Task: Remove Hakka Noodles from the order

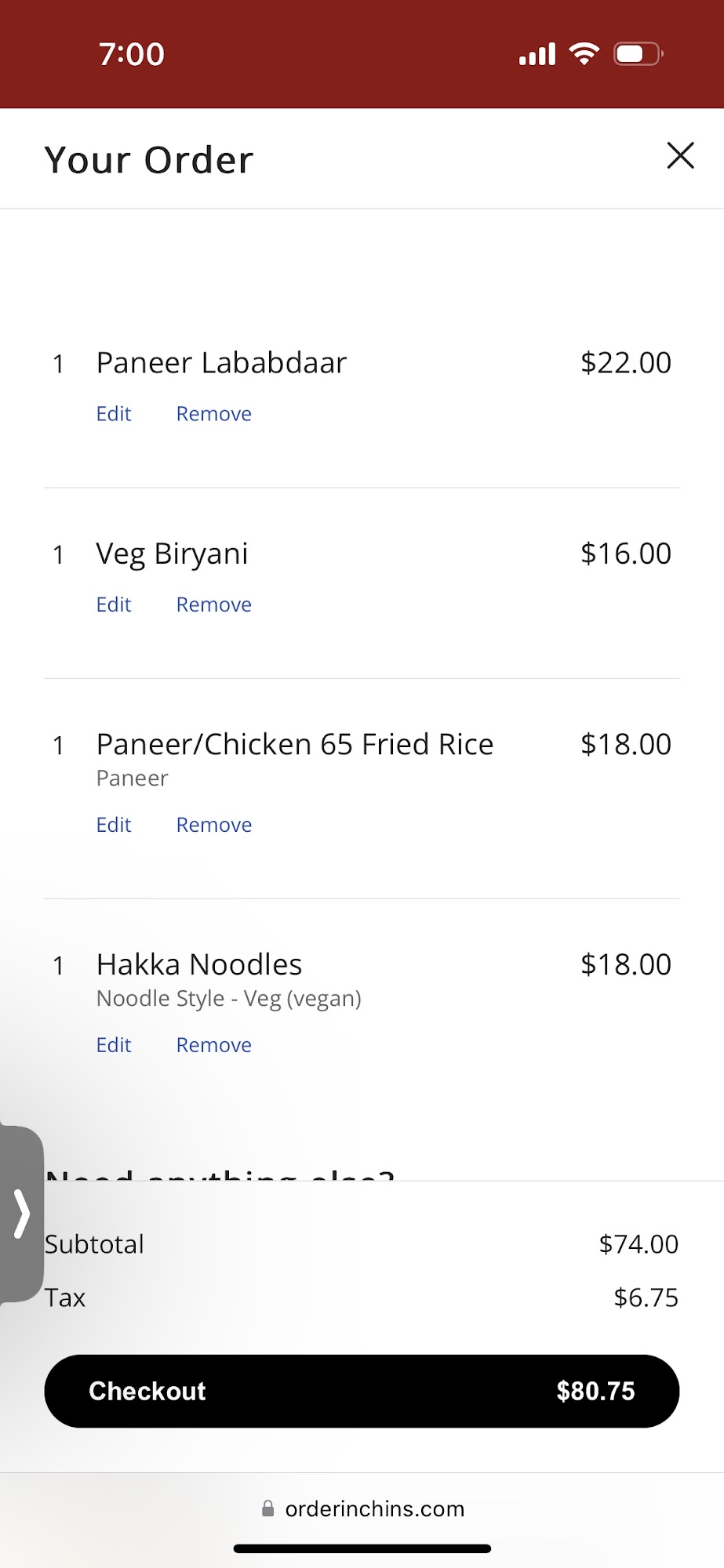Action: (213, 1044)
